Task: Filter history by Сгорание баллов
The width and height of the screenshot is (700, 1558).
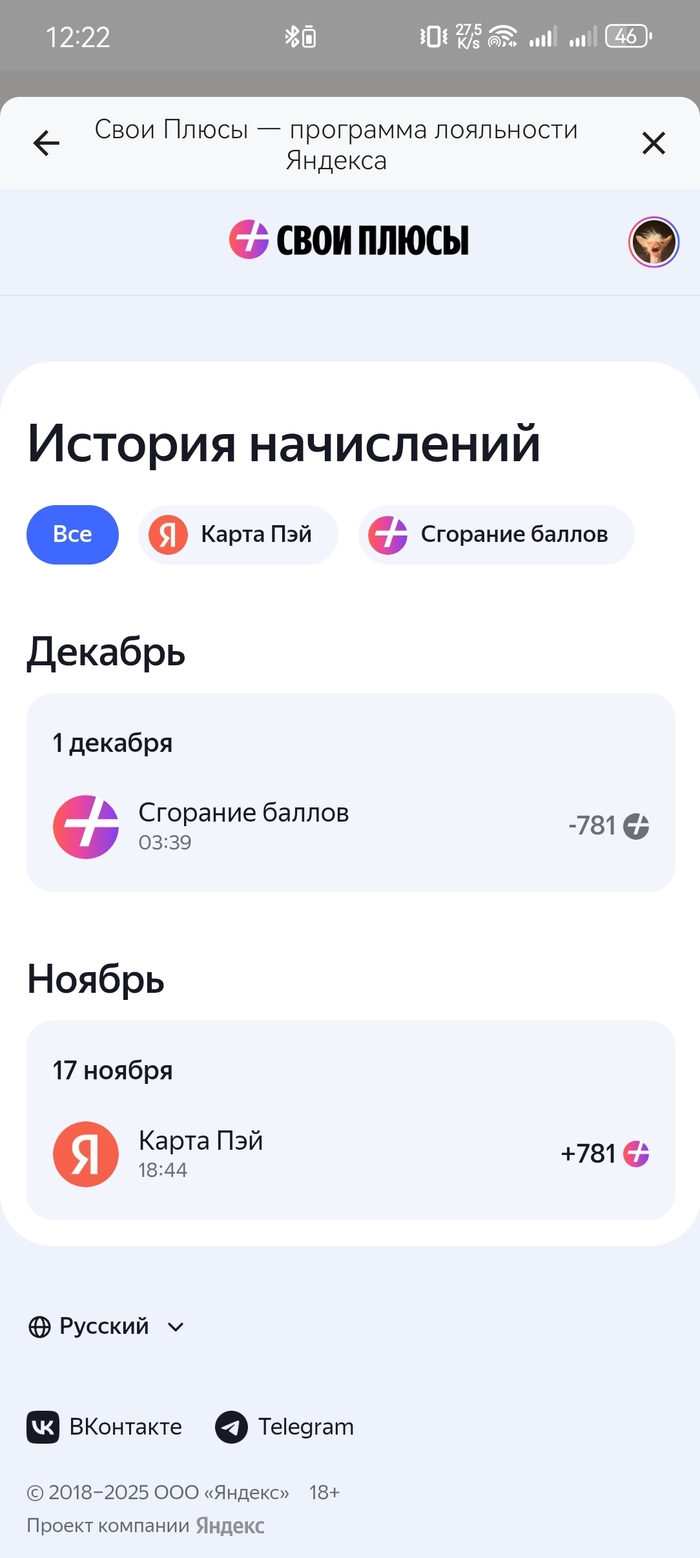Action: click(x=496, y=535)
